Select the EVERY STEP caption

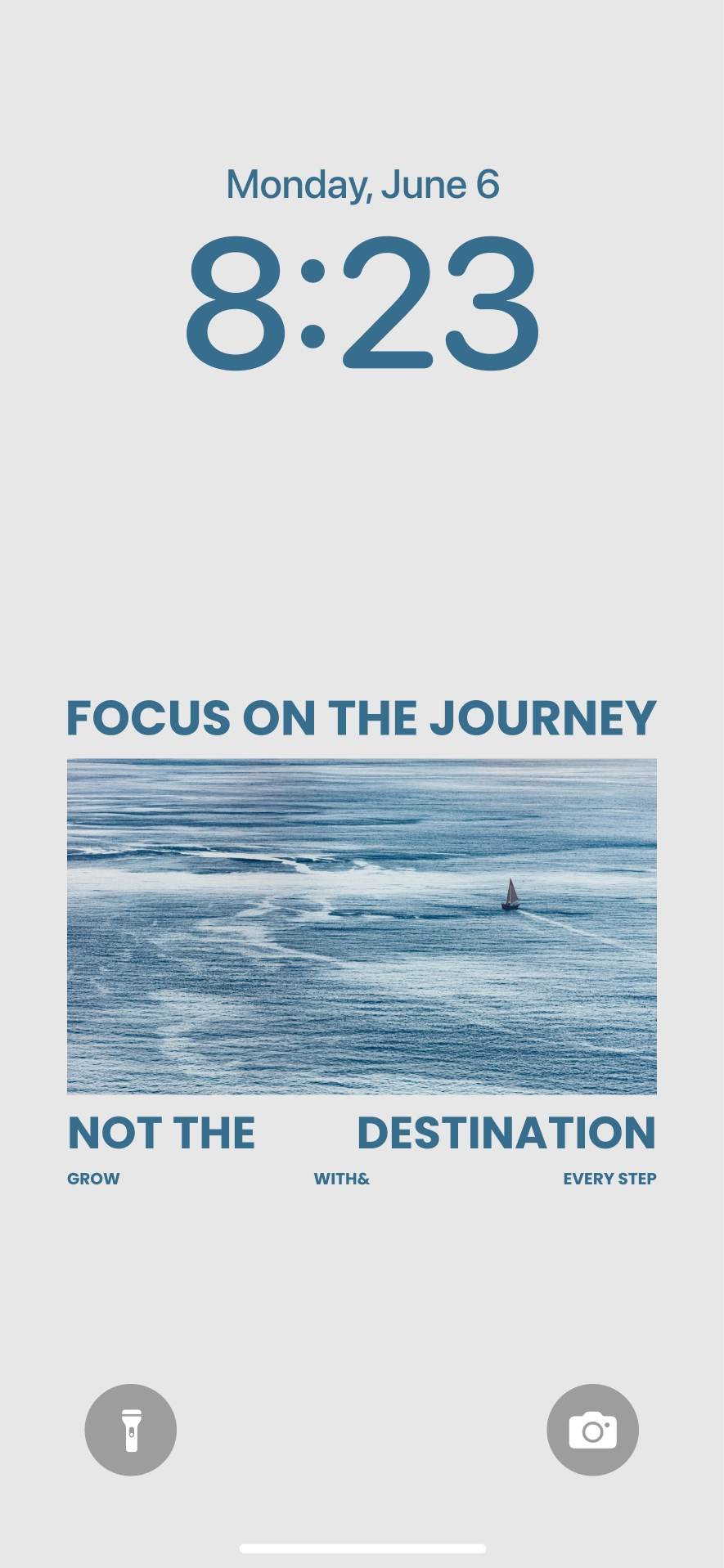(609, 1178)
